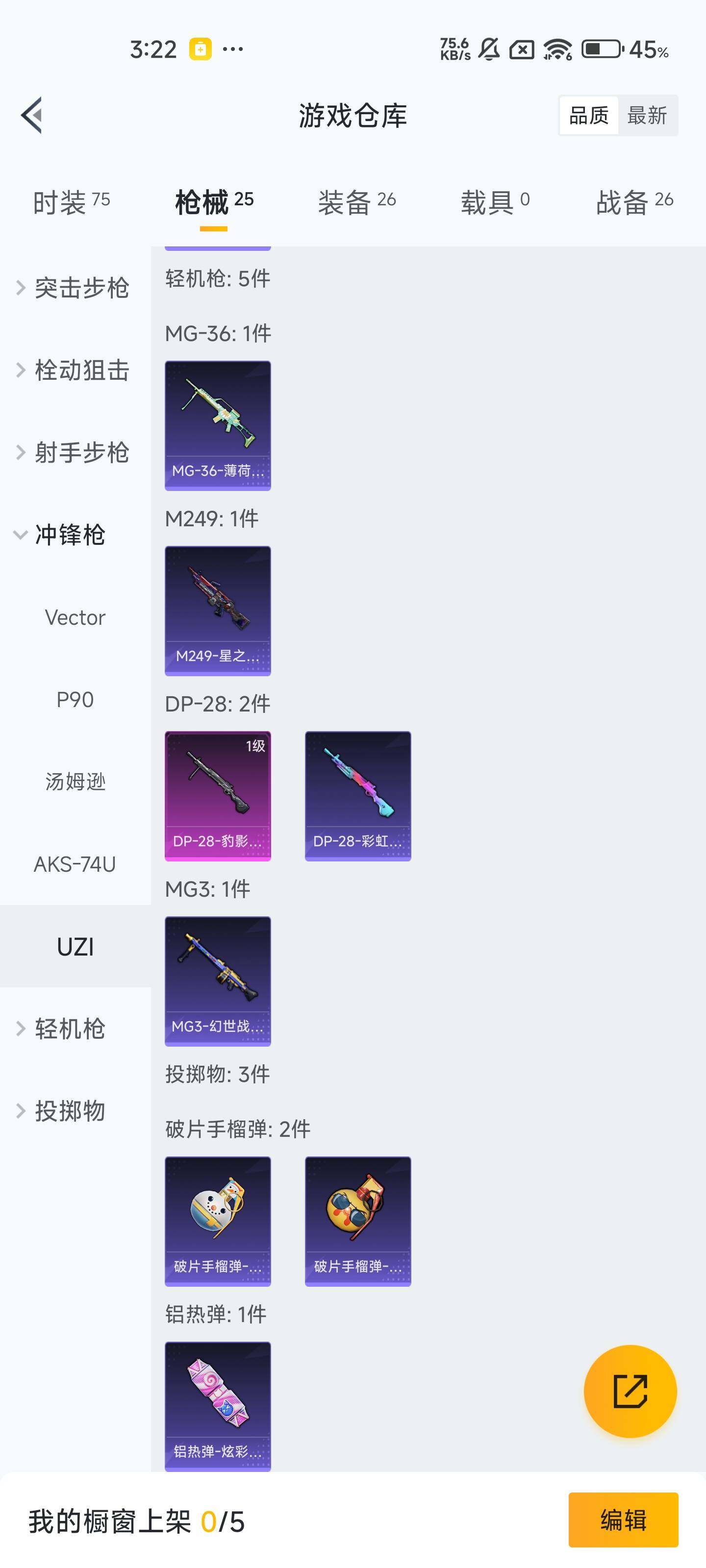706x1568 pixels.
Task: Select Vector in the sidebar
Action: point(75,617)
